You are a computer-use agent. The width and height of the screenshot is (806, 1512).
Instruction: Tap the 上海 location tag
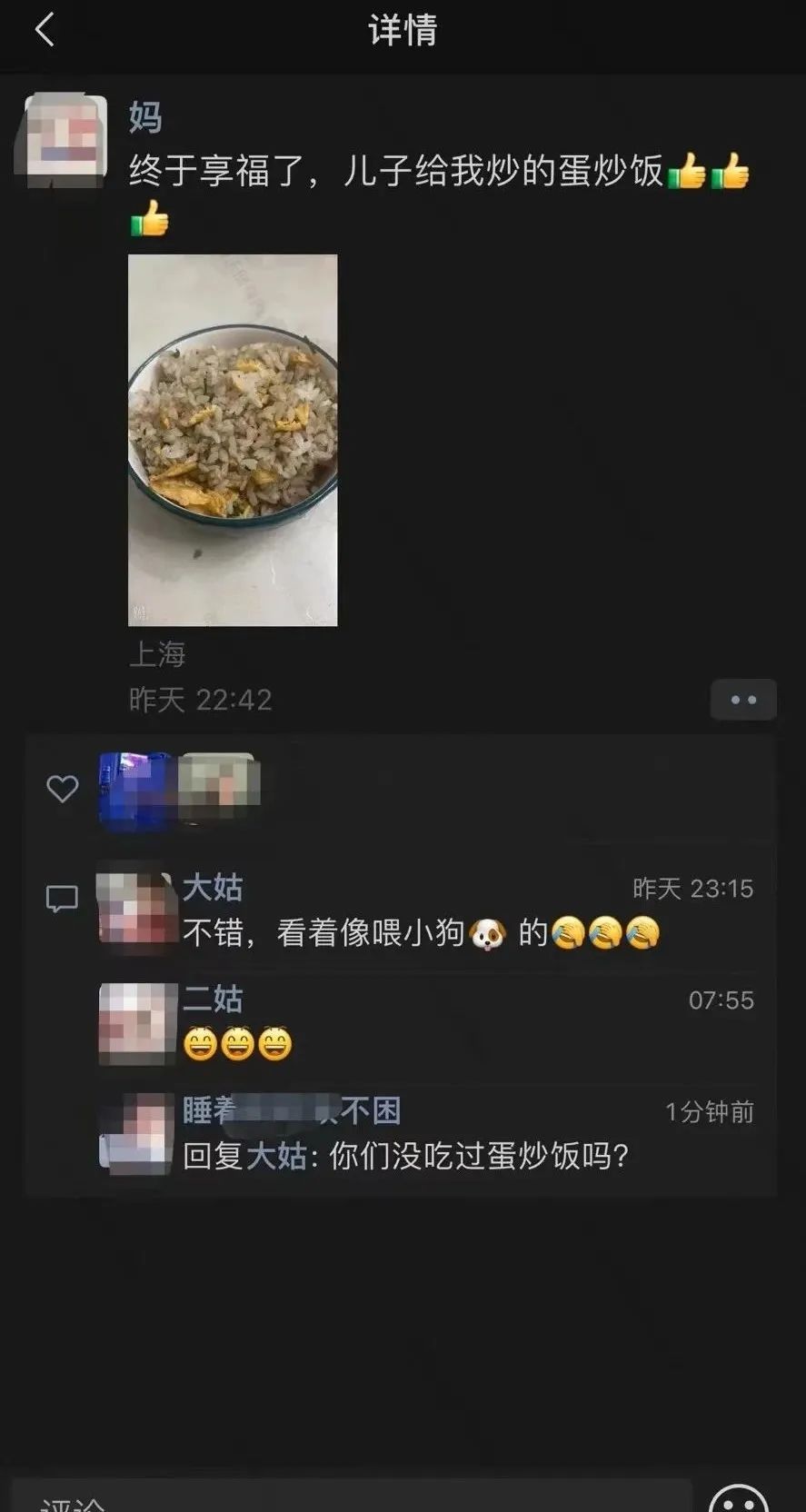[157, 653]
